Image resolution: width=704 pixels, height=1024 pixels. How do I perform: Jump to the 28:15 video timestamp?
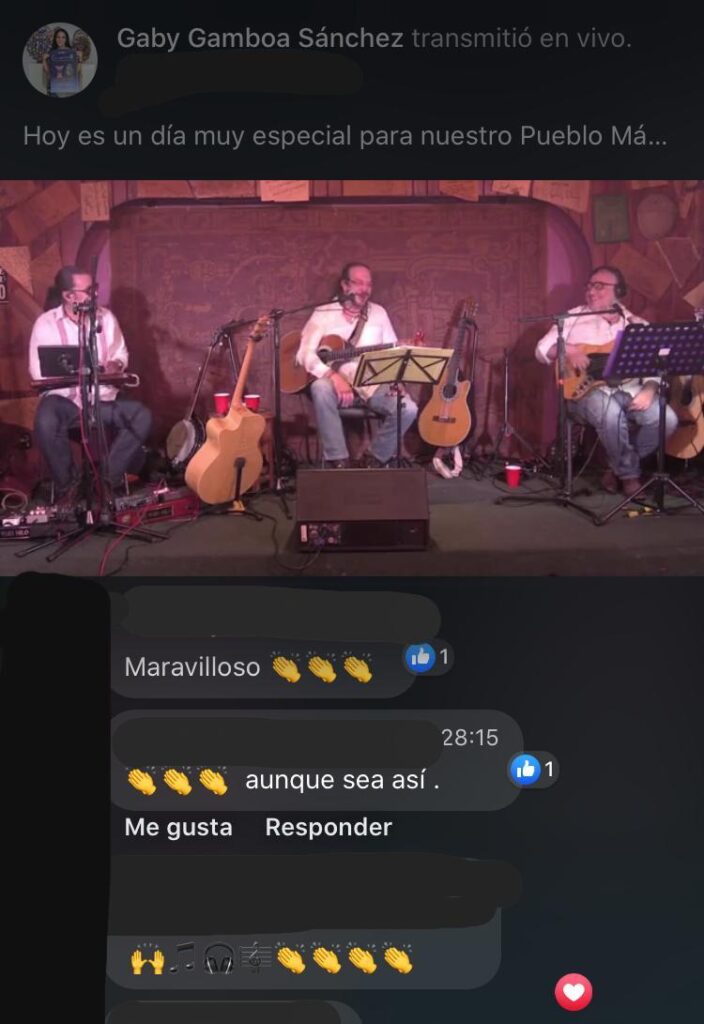(469, 738)
